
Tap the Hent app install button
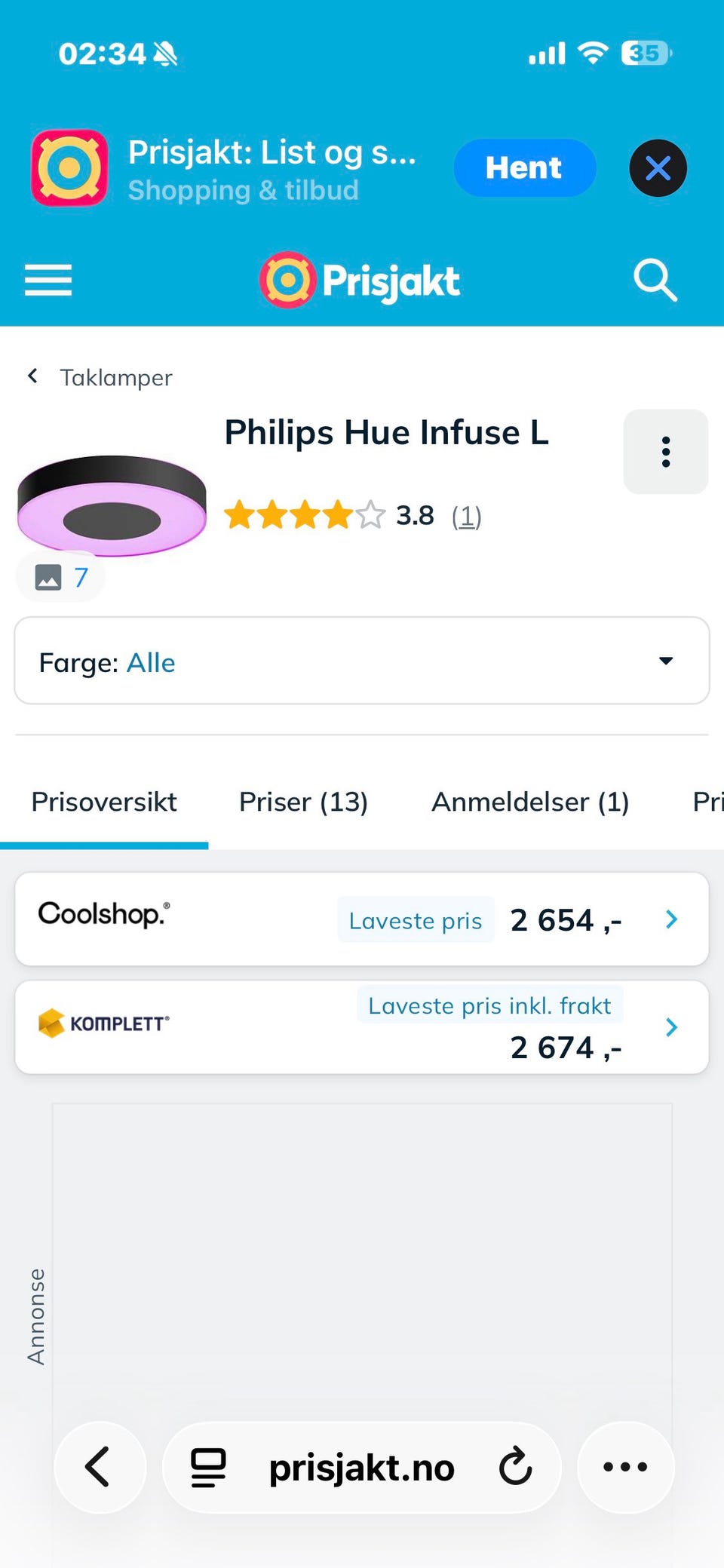click(524, 167)
